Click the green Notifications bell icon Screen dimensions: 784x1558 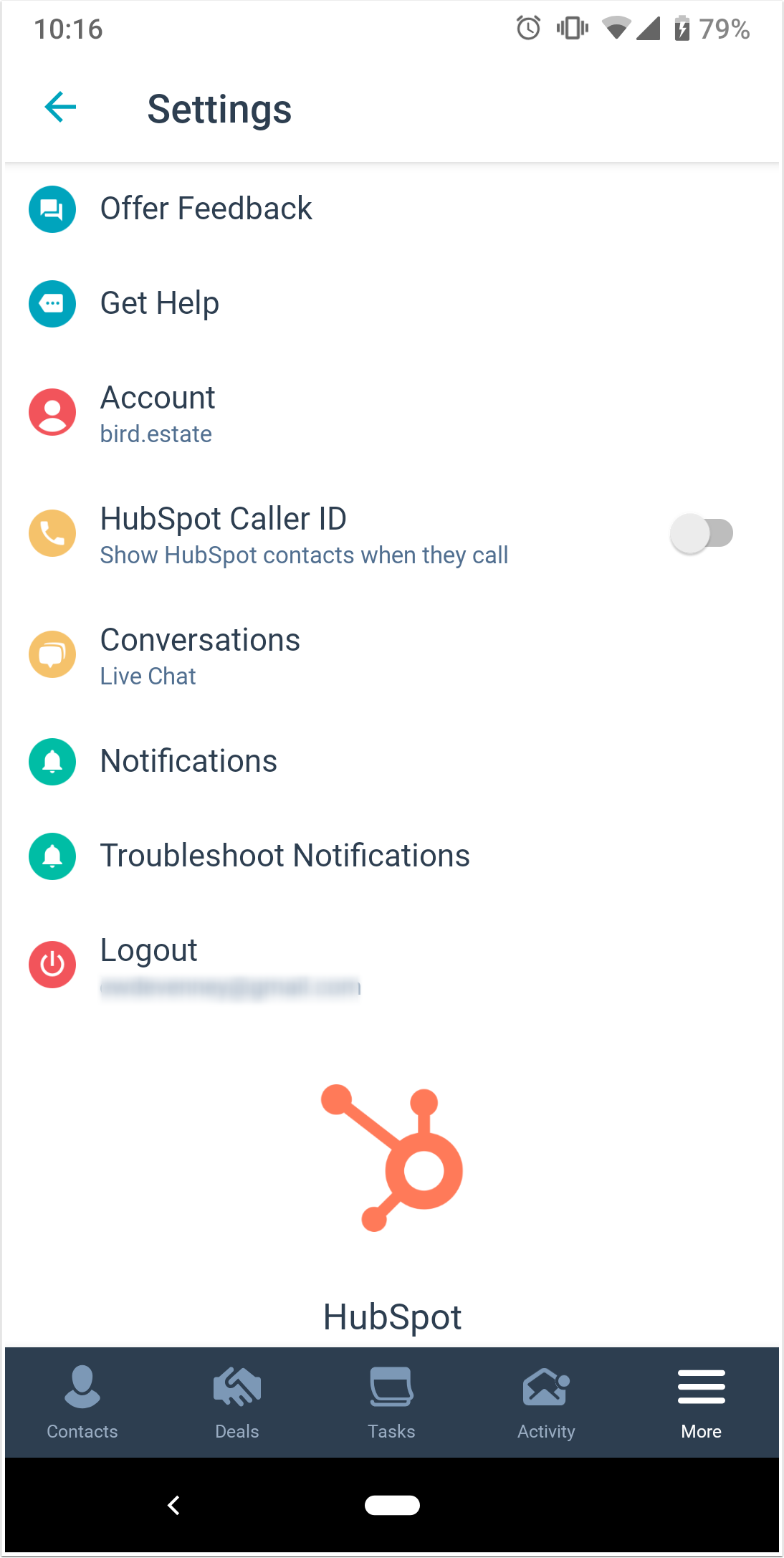point(52,762)
